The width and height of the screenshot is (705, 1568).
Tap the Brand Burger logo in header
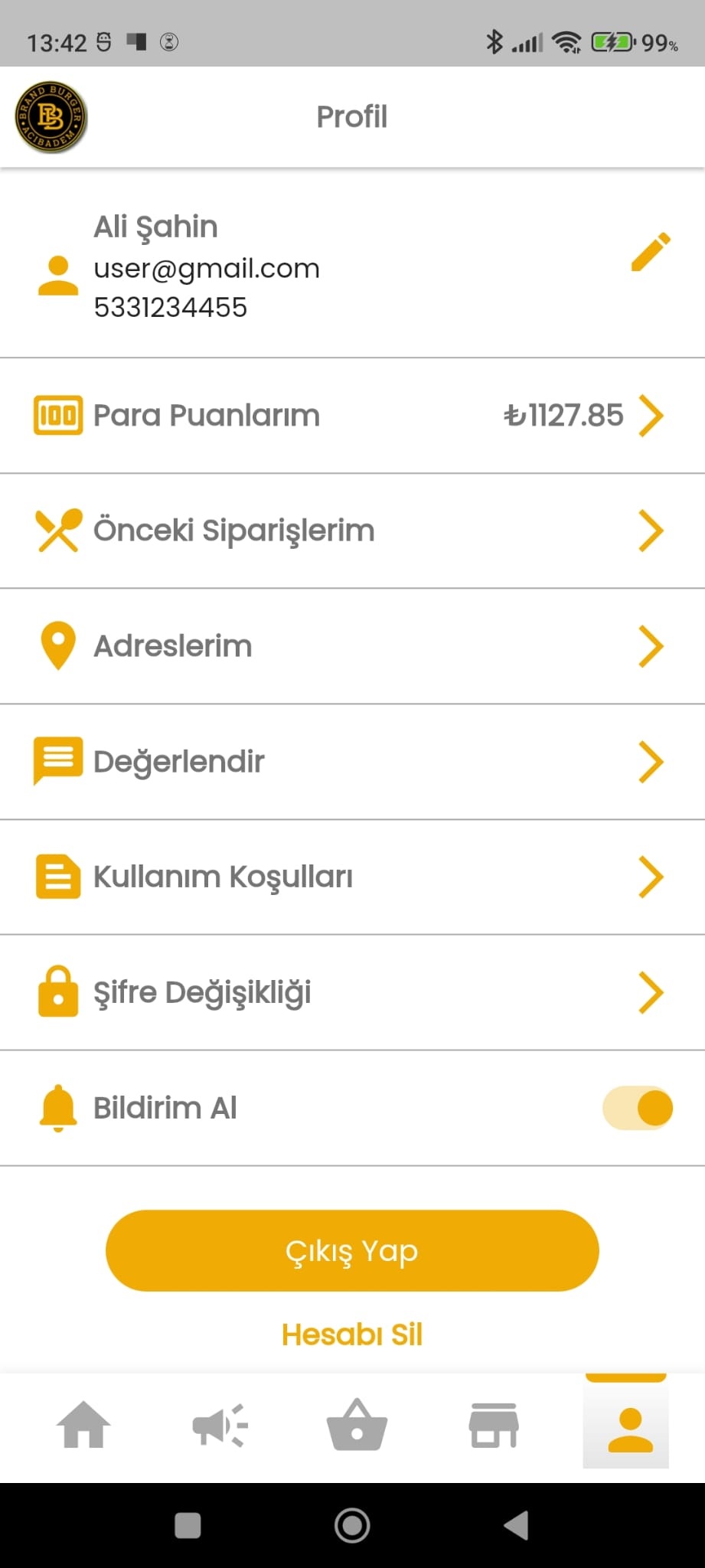[x=51, y=117]
